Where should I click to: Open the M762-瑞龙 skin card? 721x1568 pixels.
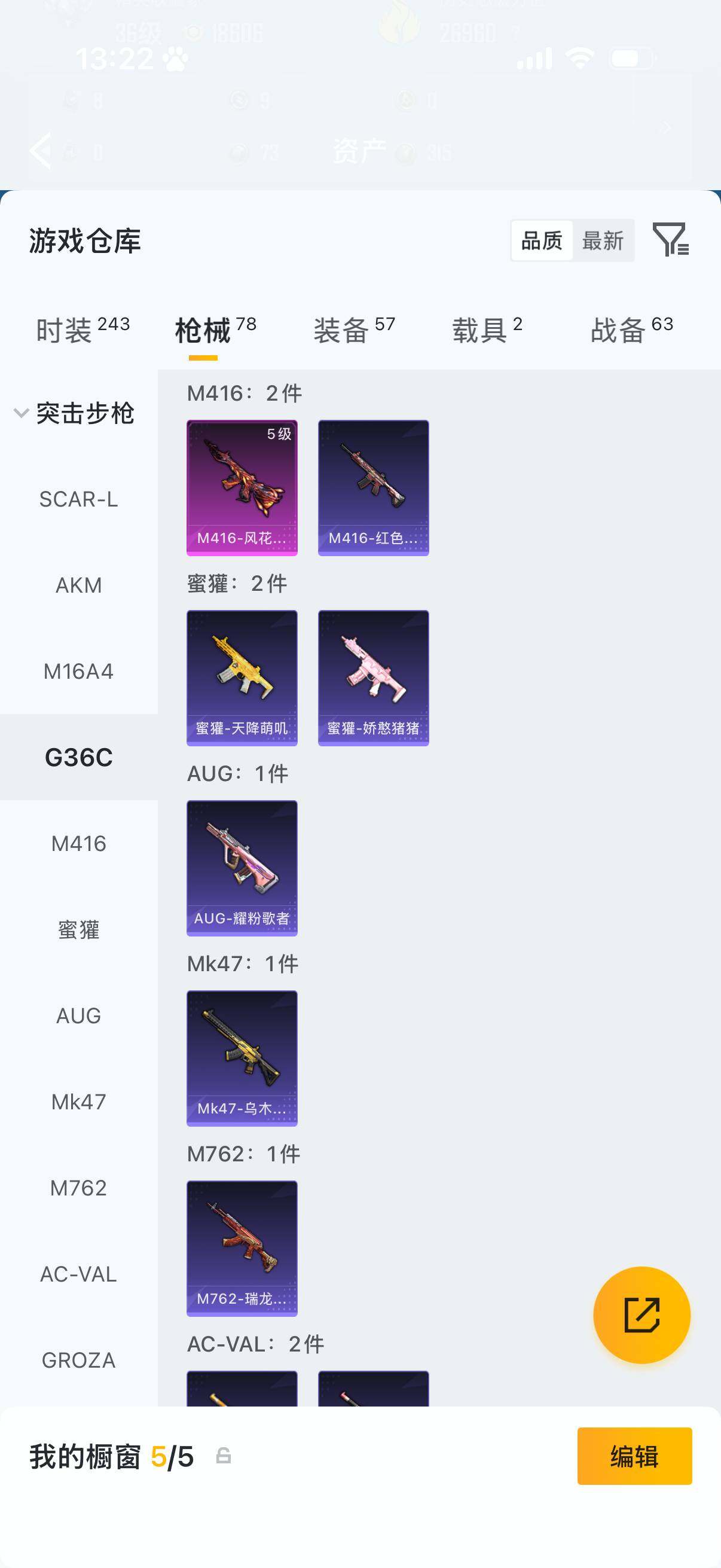[242, 1248]
